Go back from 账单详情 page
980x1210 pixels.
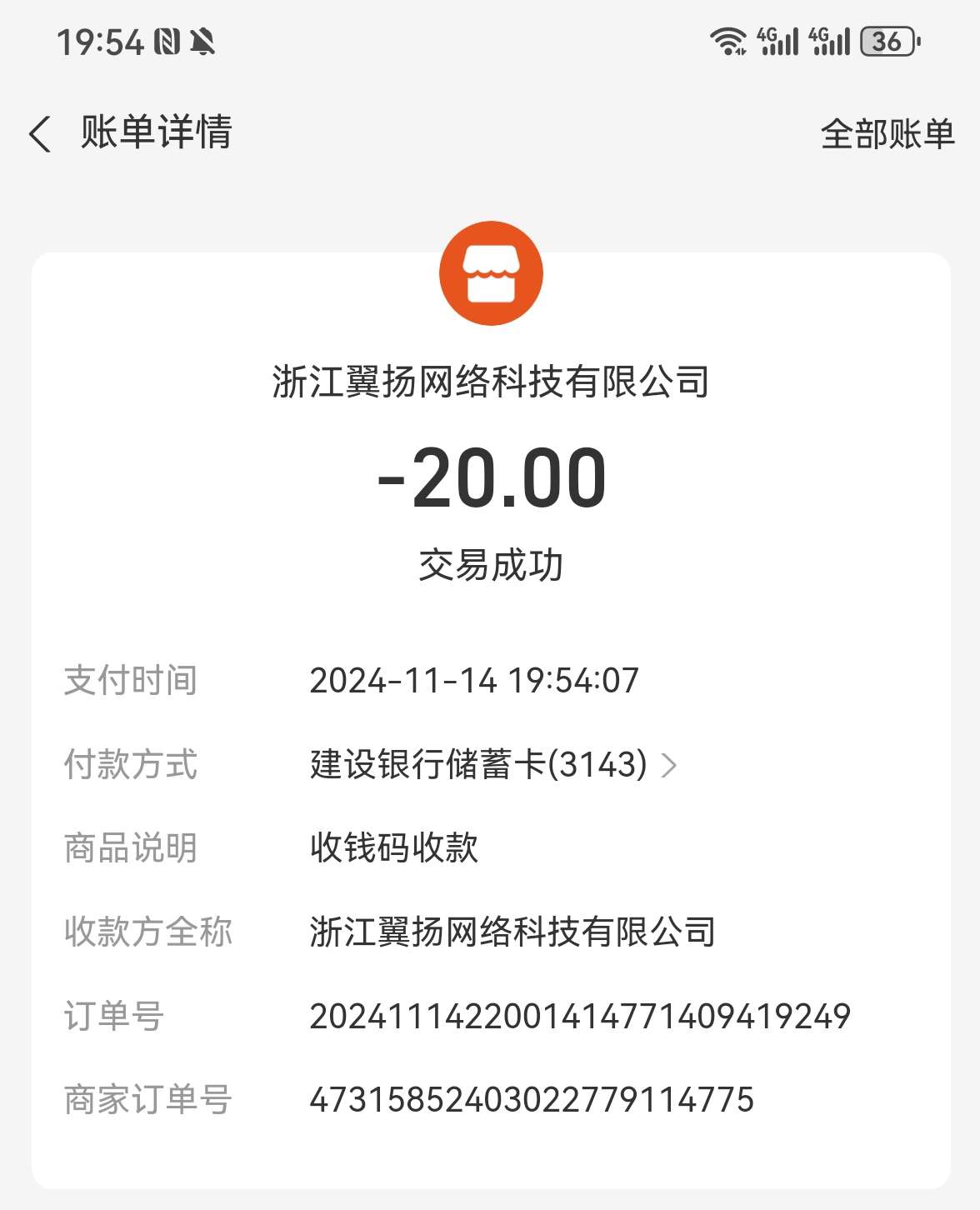[40, 133]
